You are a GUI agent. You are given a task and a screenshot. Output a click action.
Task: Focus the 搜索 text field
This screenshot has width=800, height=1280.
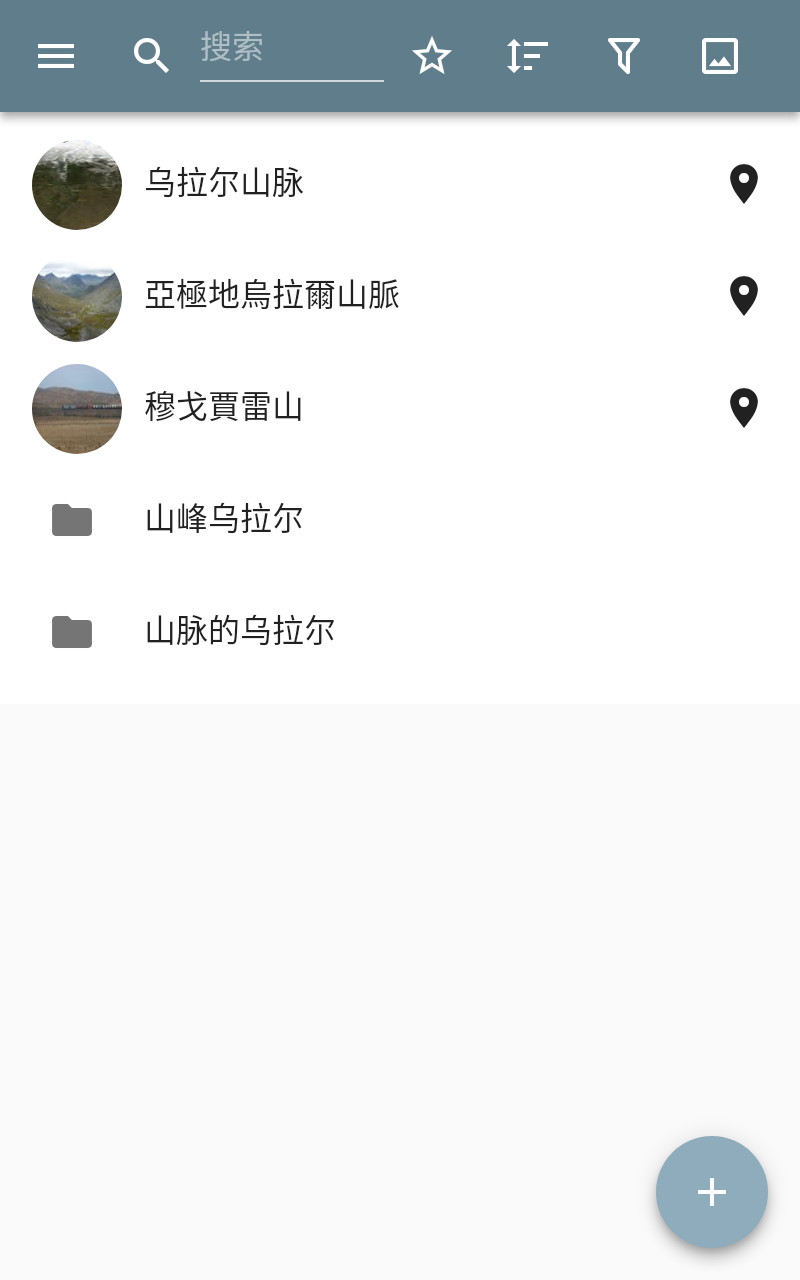[291, 50]
